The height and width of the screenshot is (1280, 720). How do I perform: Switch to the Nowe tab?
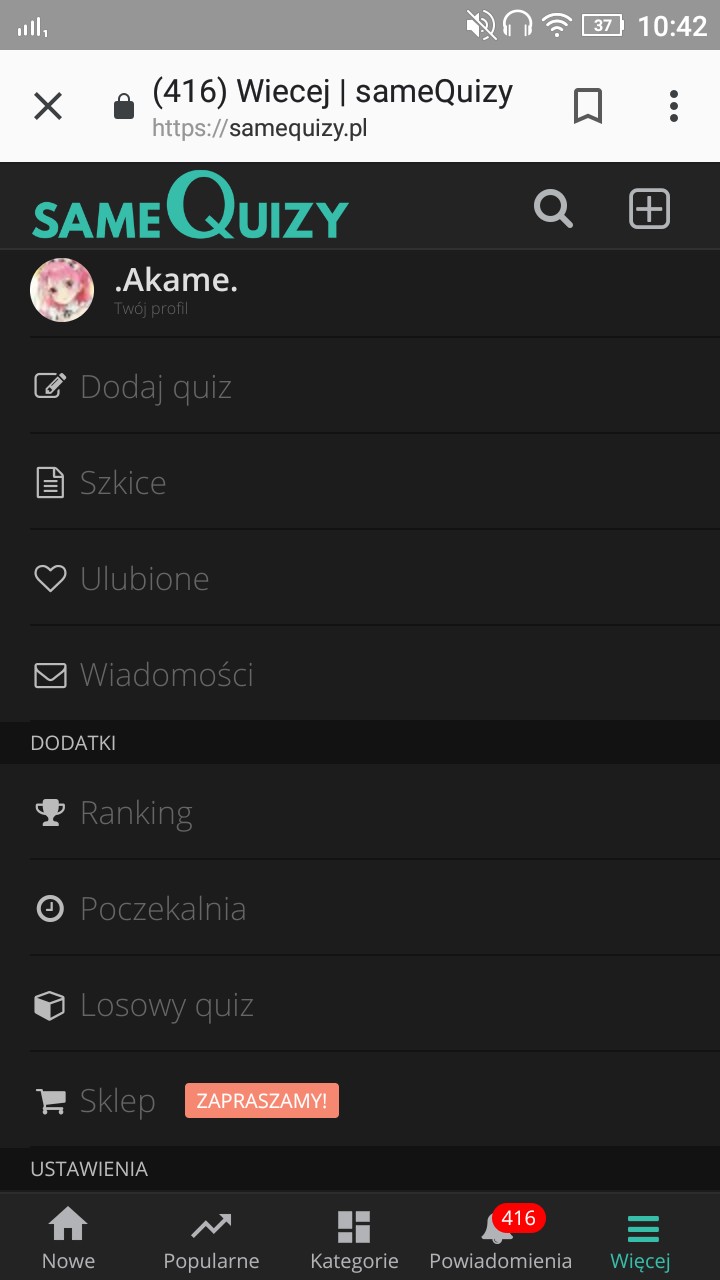68,1238
